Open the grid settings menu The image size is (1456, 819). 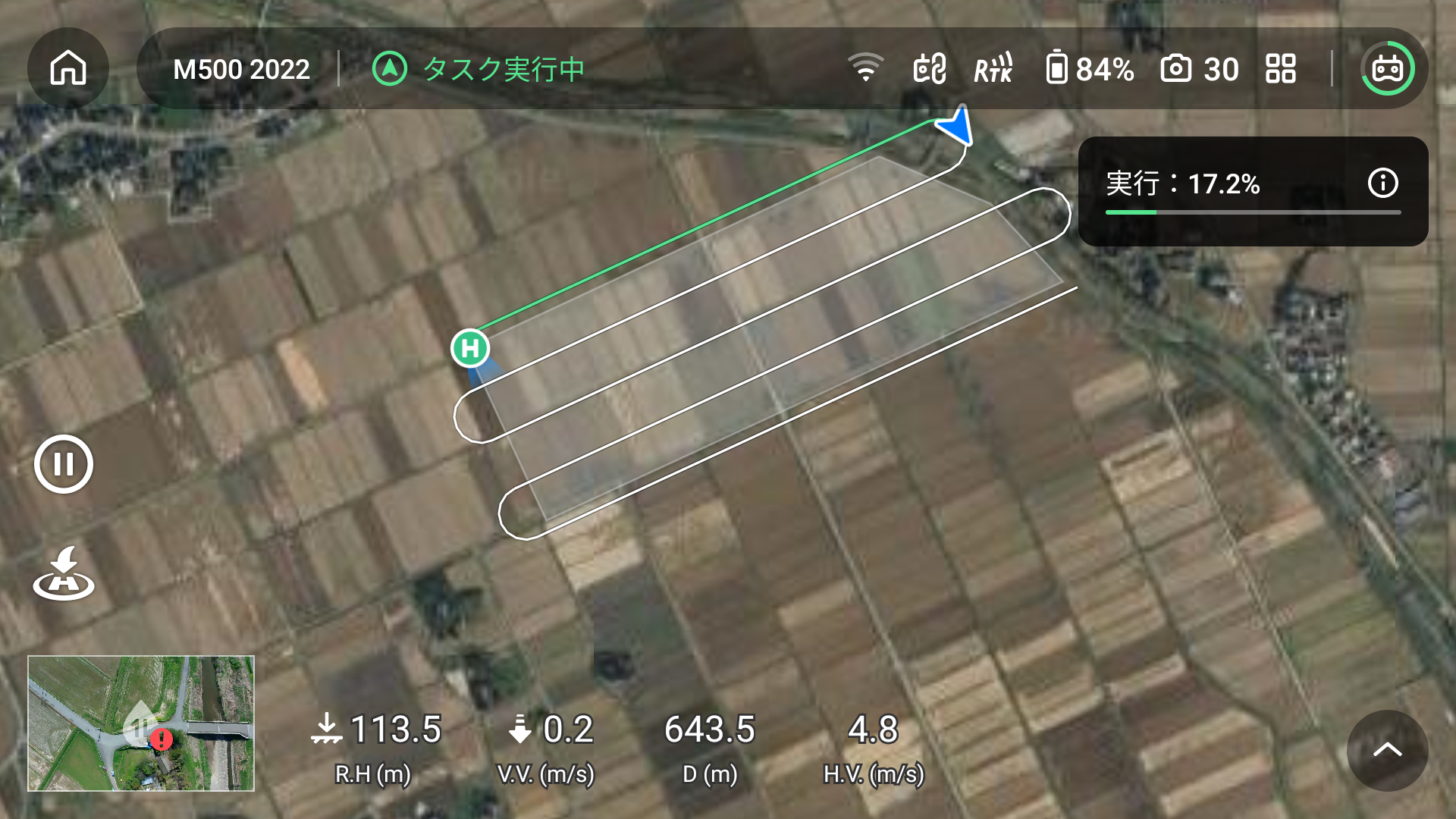(x=1281, y=68)
